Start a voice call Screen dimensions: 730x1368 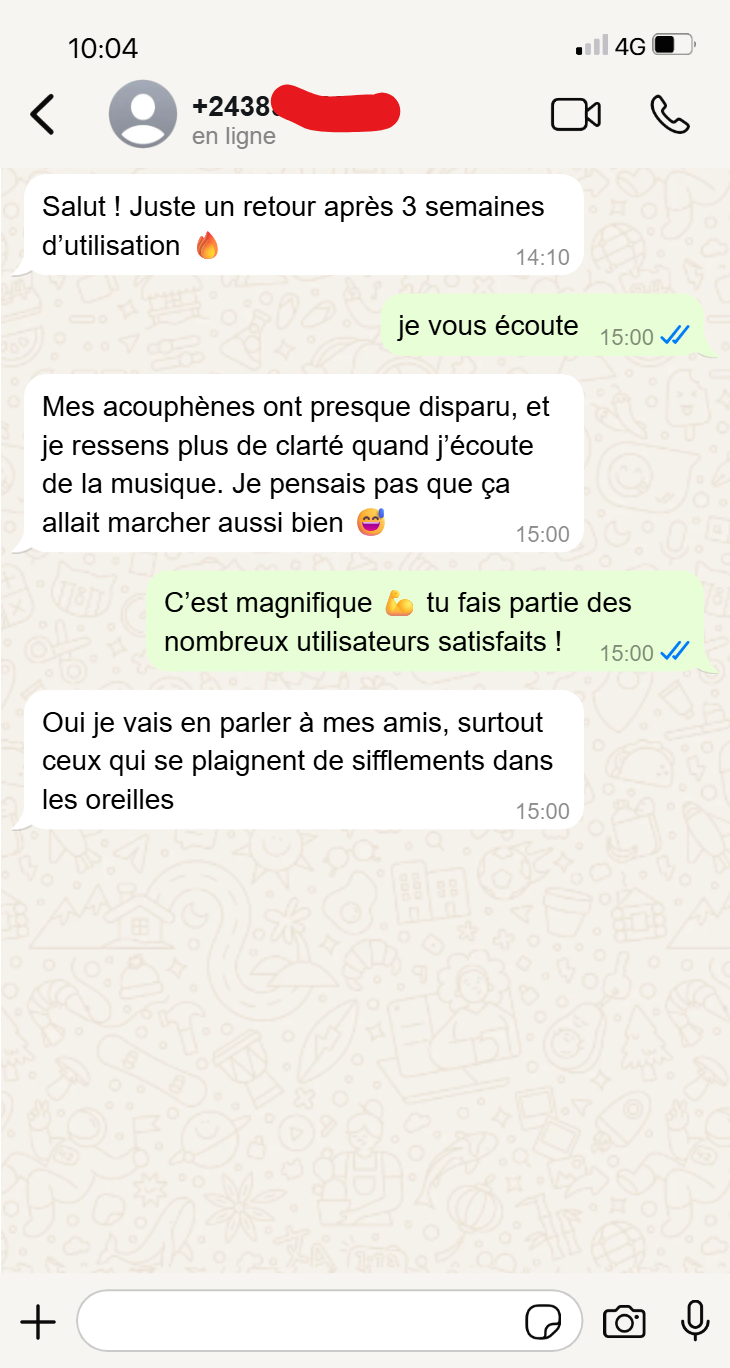tap(669, 115)
